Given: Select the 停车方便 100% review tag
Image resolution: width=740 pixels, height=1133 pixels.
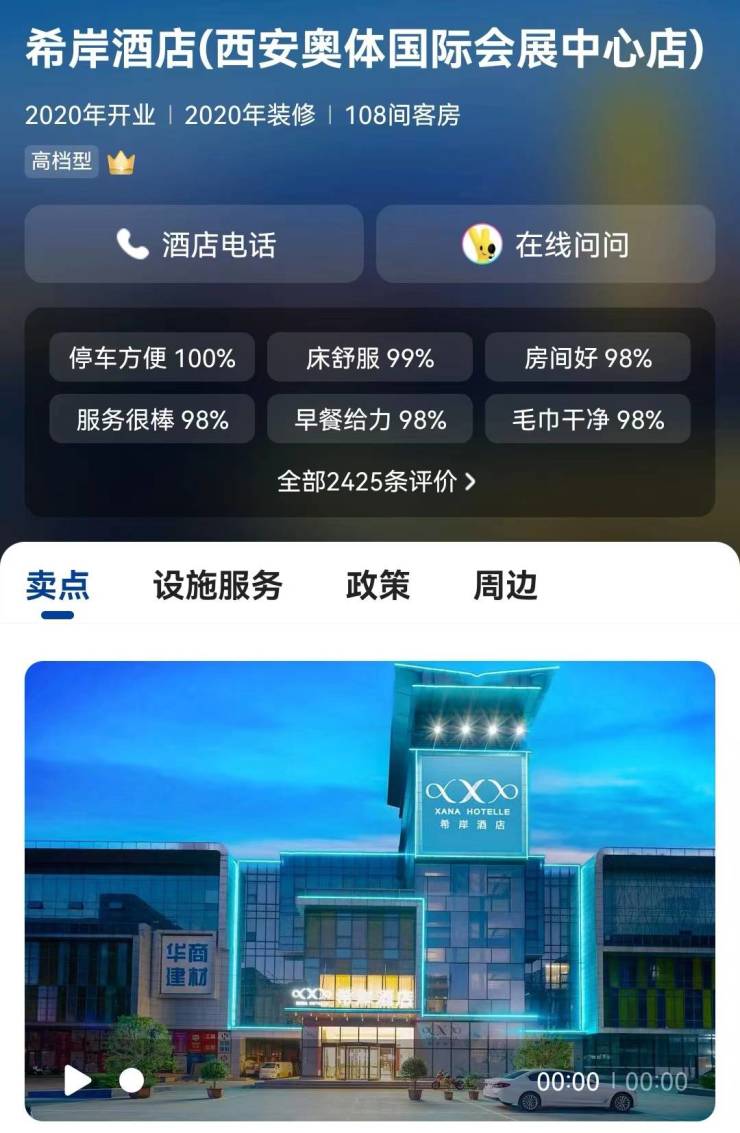Looking at the screenshot, I should (x=152, y=358).
